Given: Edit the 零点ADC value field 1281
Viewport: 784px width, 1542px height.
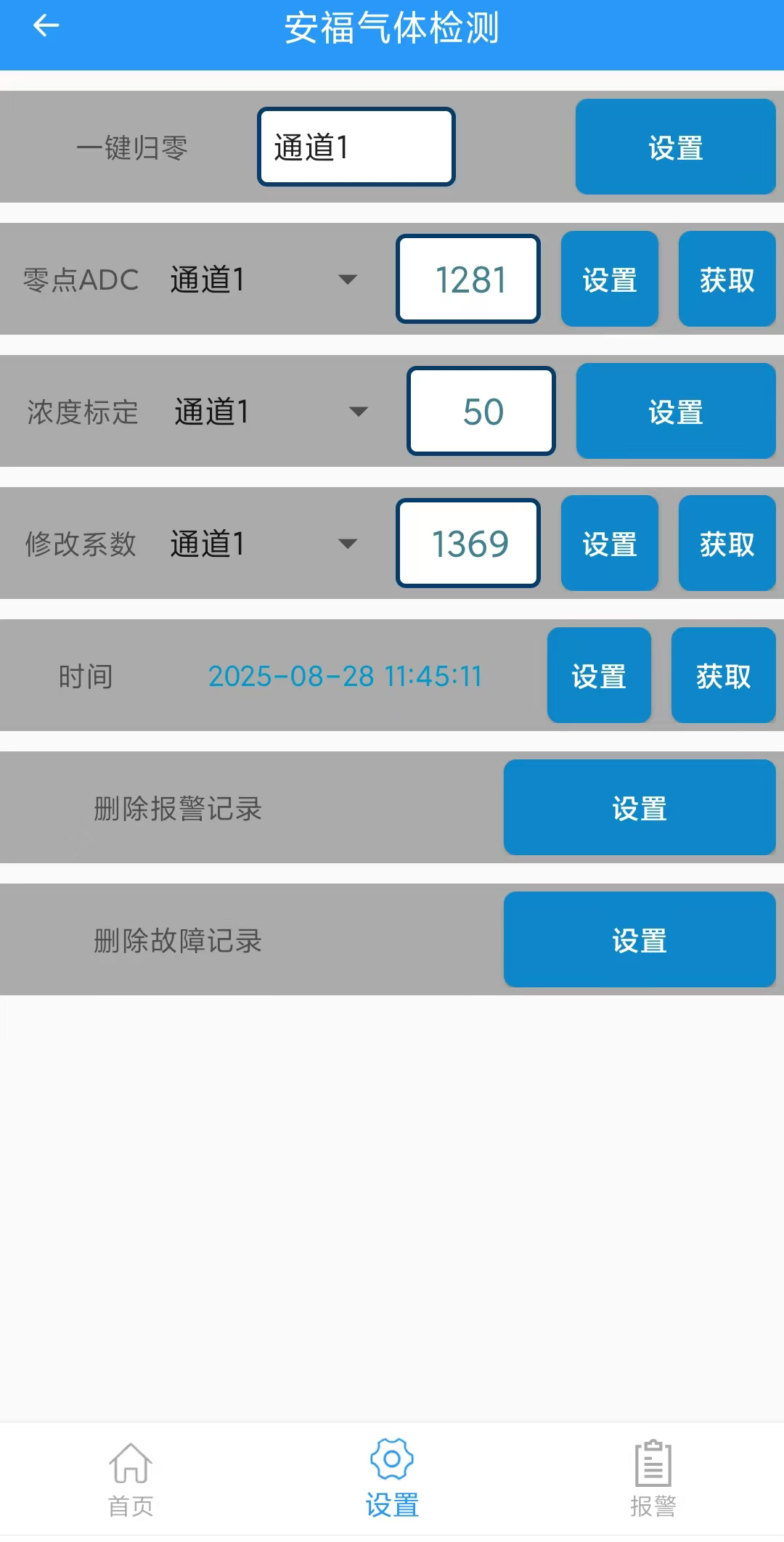Looking at the screenshot, I should pyautogui.click(x=468, y=280).
